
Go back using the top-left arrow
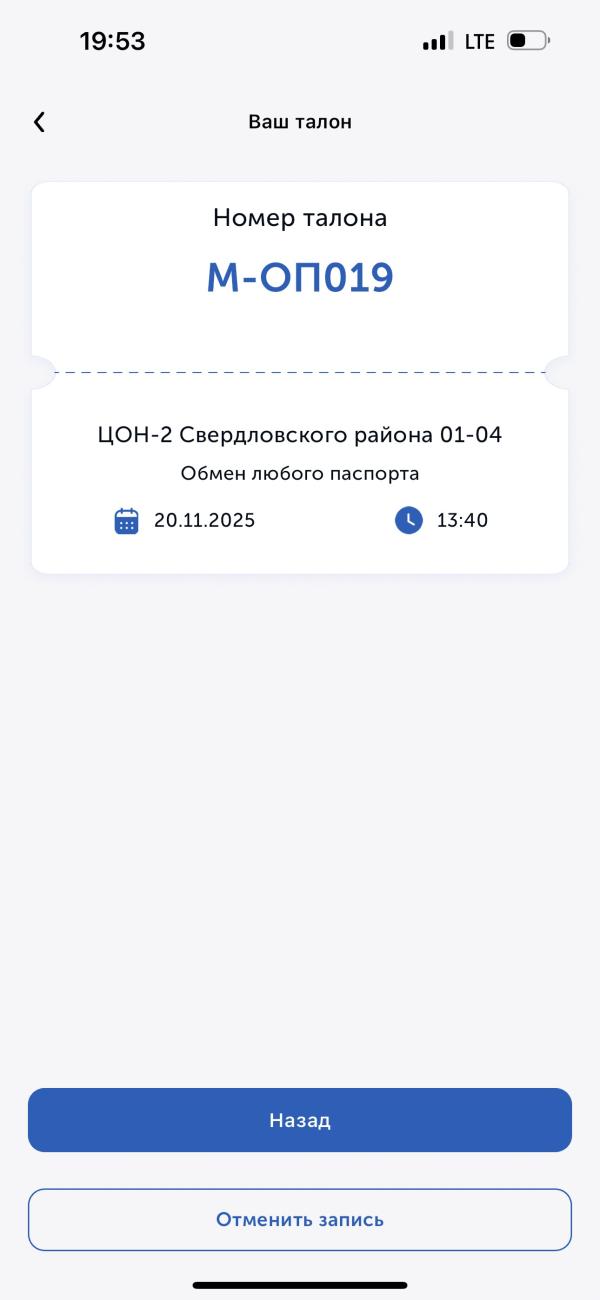tap(40, 122)
